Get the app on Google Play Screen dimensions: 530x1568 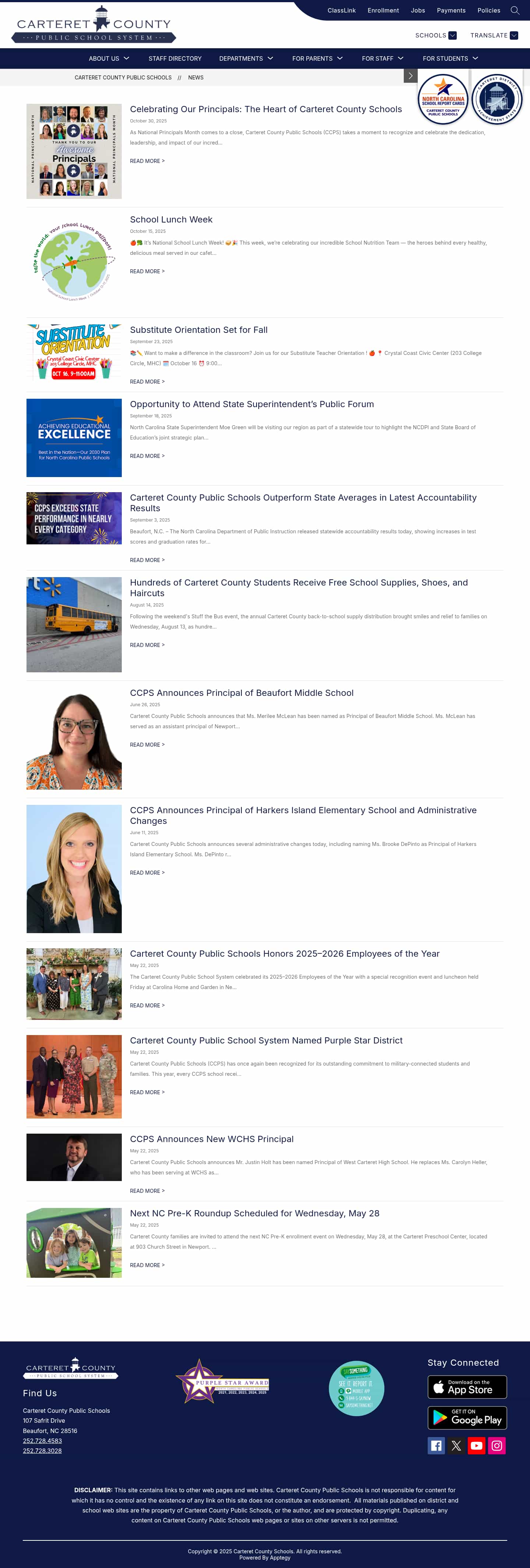coord(467,1418)
